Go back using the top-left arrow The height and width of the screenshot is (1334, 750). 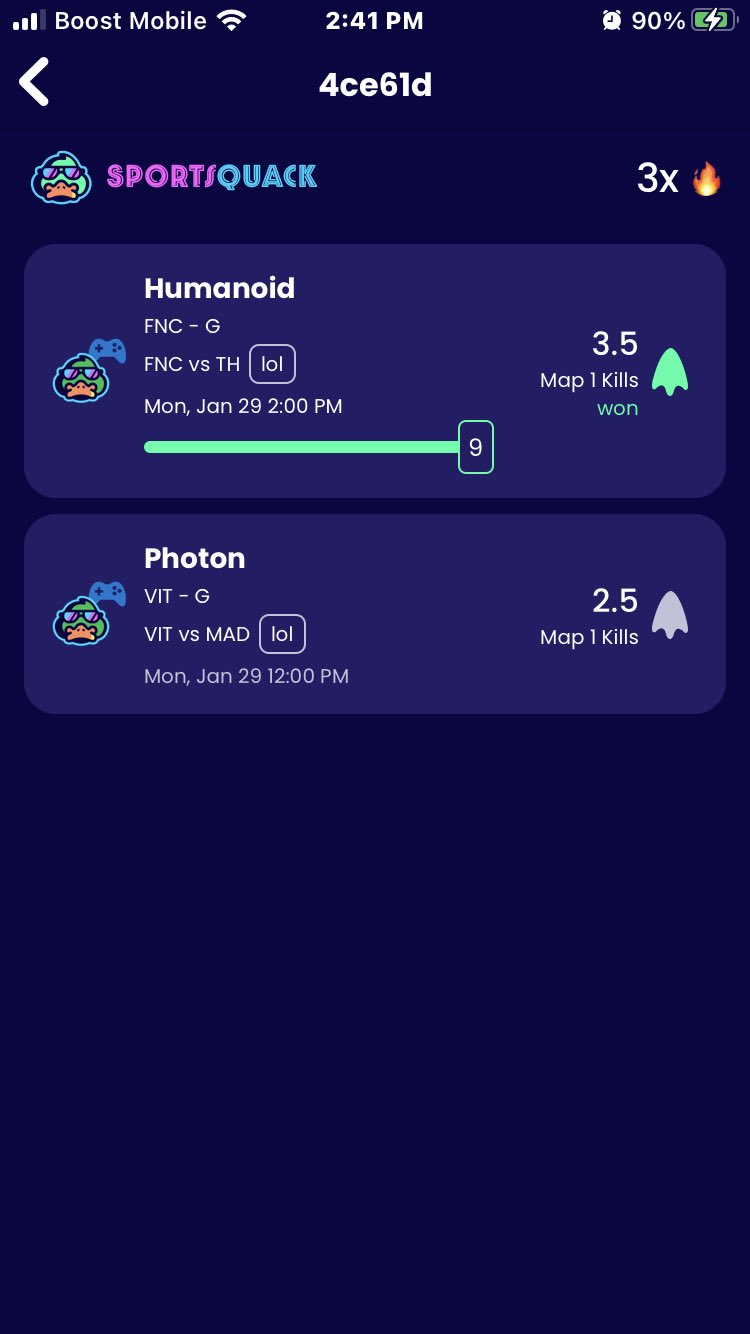pyautogui.click(x=35, y=83)
